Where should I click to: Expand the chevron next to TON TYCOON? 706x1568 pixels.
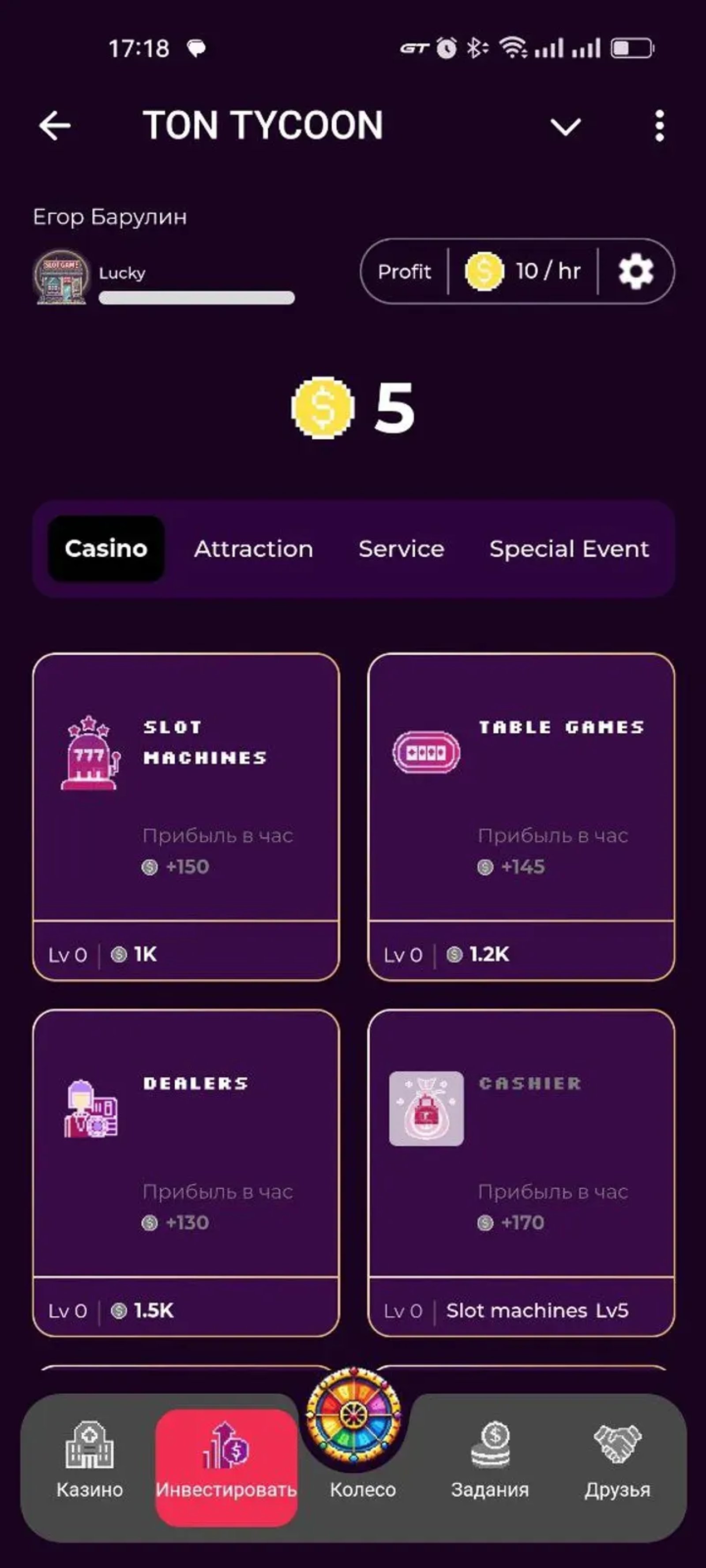(x=565, y=127)
